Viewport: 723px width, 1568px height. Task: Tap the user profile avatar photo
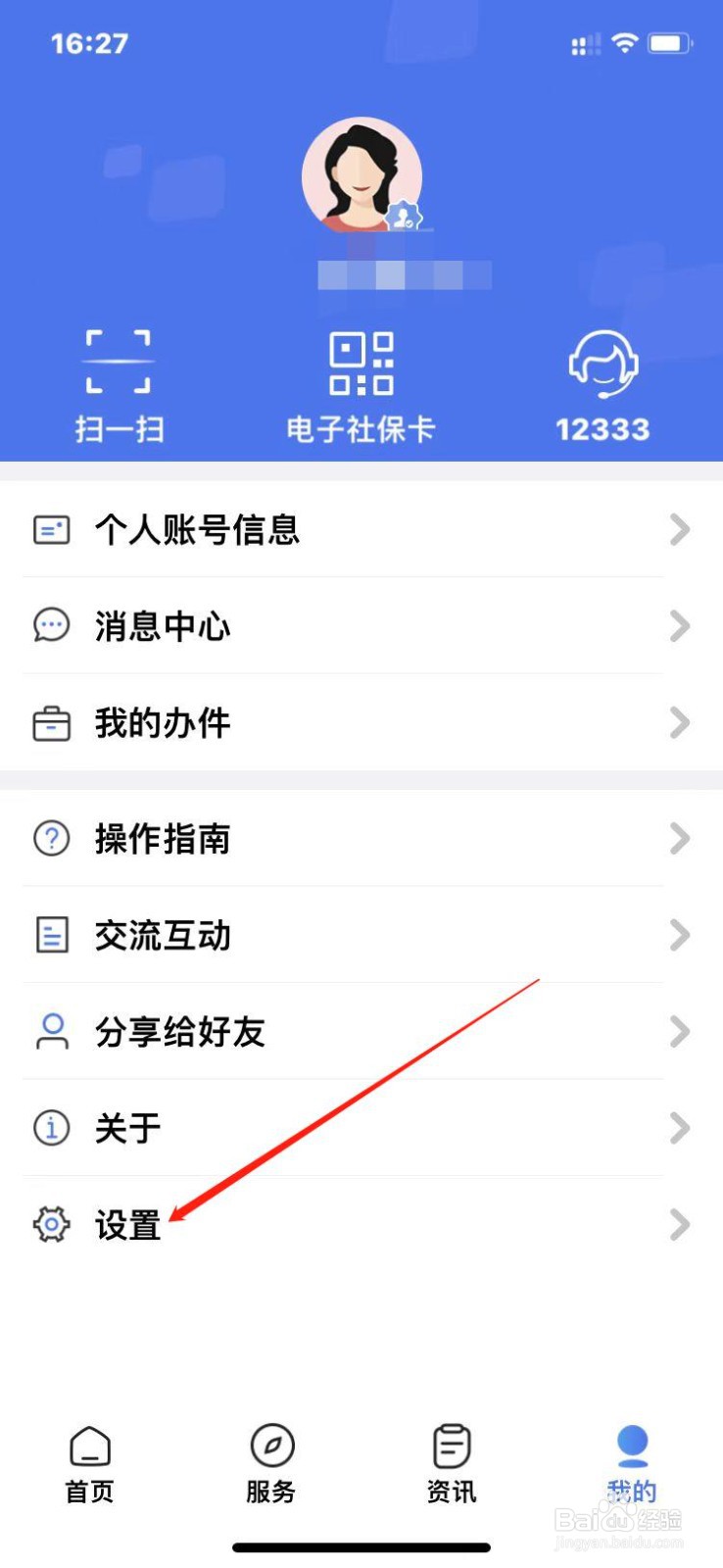tap(361, 176)
